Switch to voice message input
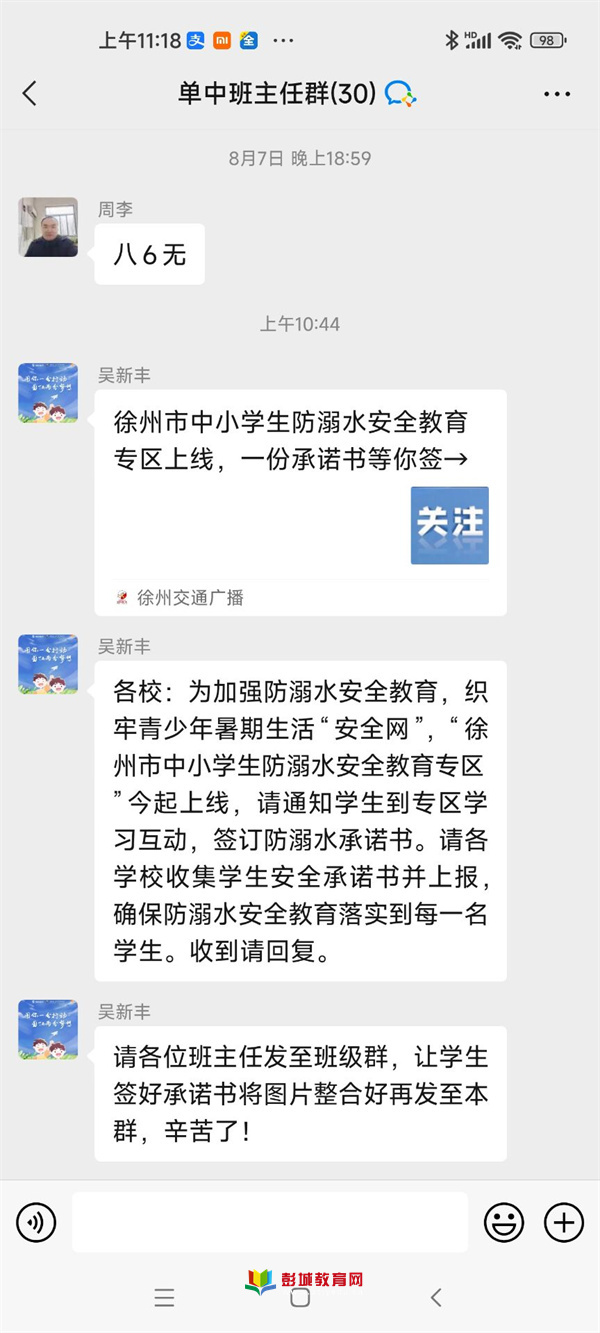This screenshot has width=600, height=1333. [36, 1222]
